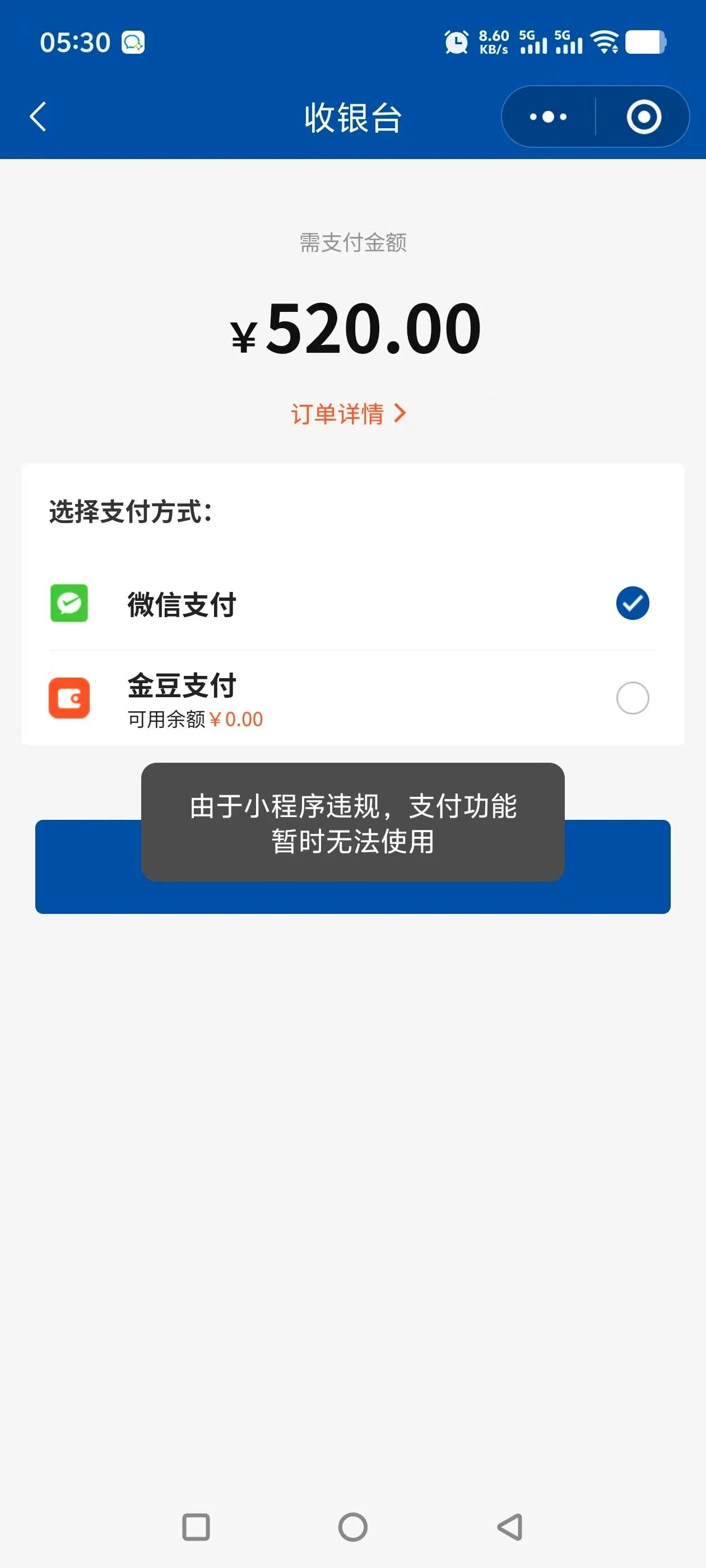Screen dimensions: 706x1568
Task: Open 订单详情 order details link
Action: click(349, 413)
